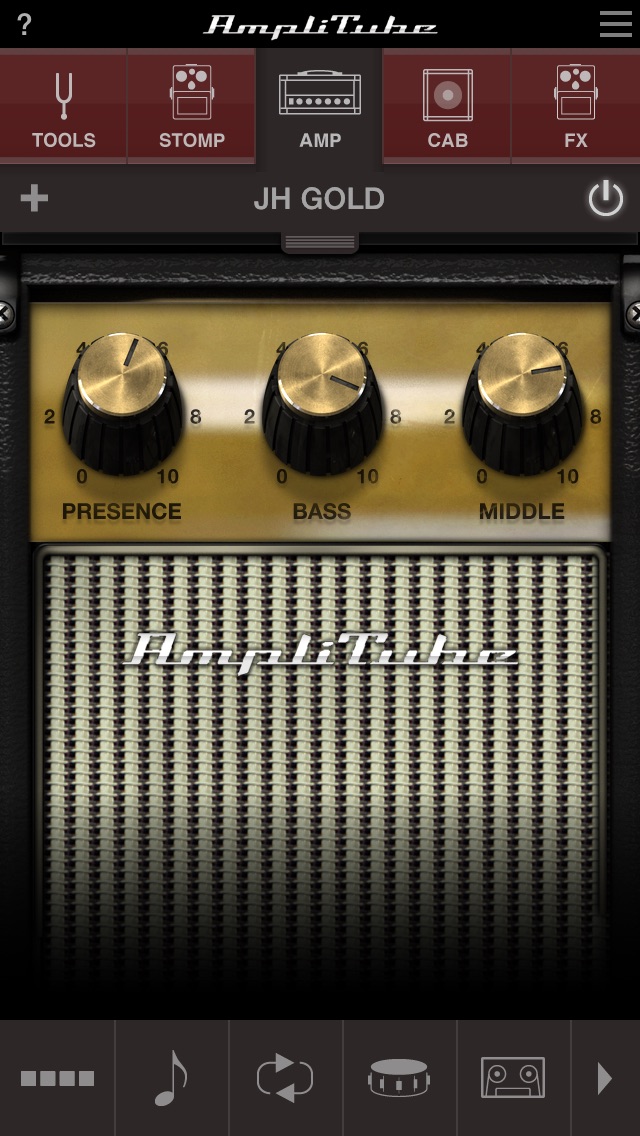Open the music note song player
Screen dimensions: 640x1136
click(x=171, y=1078)
